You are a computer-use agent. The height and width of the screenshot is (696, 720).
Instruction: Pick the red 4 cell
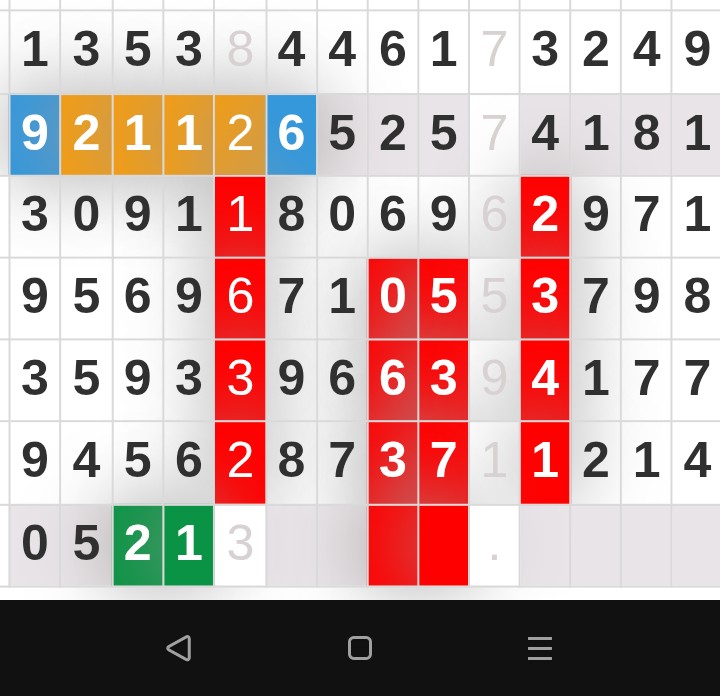coord(545,380)
